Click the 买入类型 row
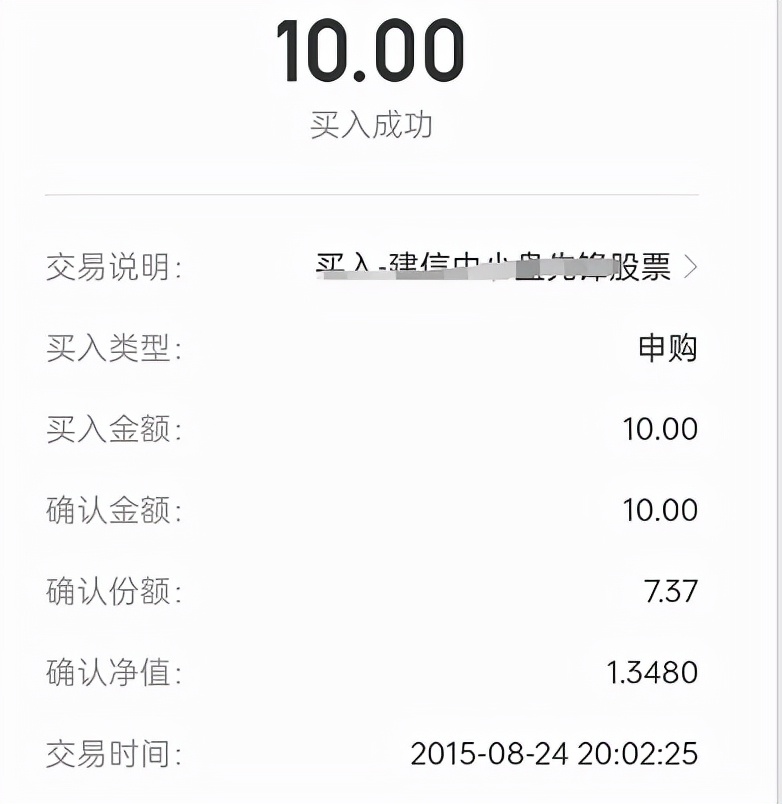Screen dimensions: 782x804 pyautogui.click(x=390, y=347)
